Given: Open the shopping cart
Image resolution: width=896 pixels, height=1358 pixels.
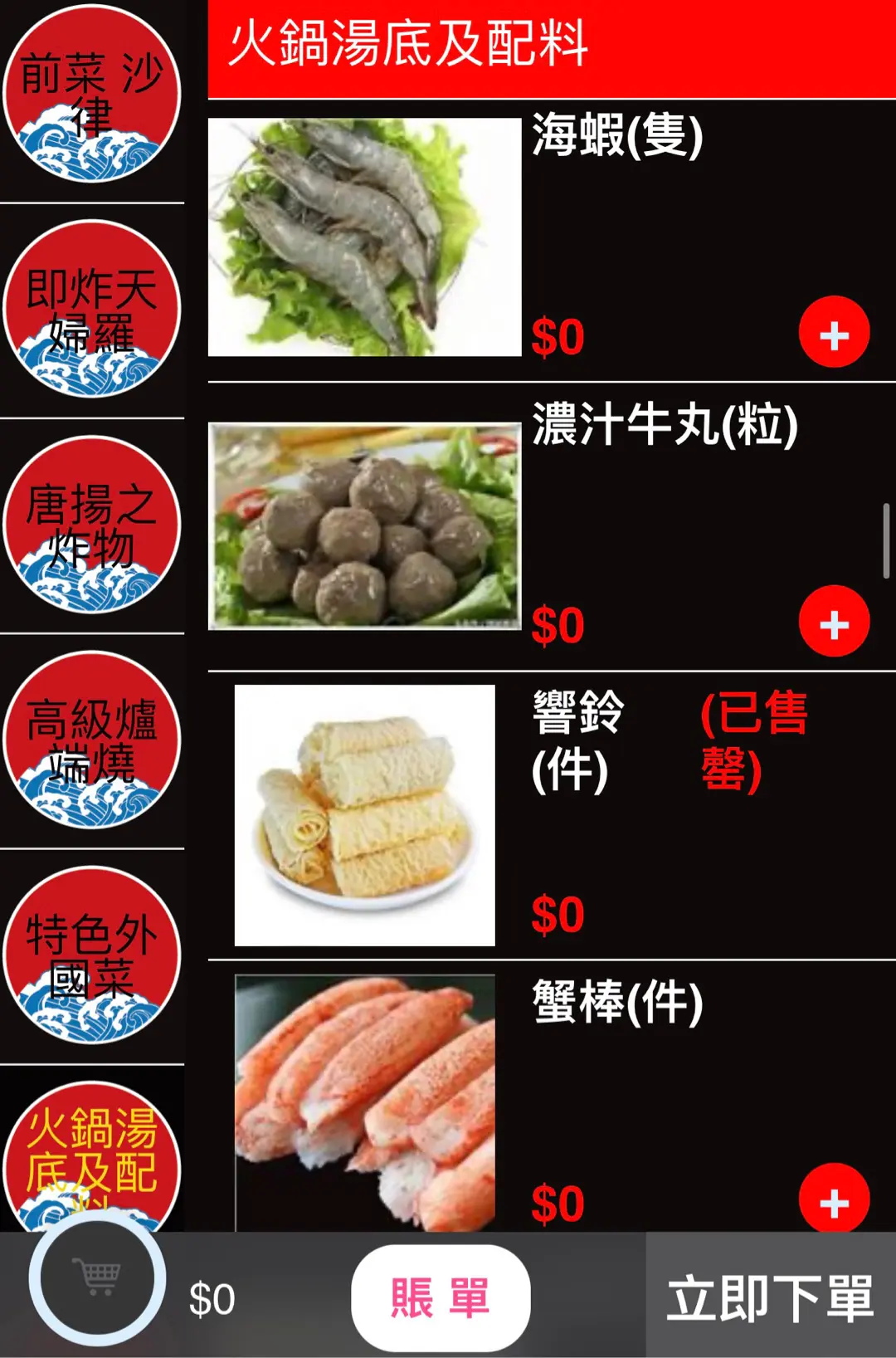Looking at the screenshot, I should 98,1277.
